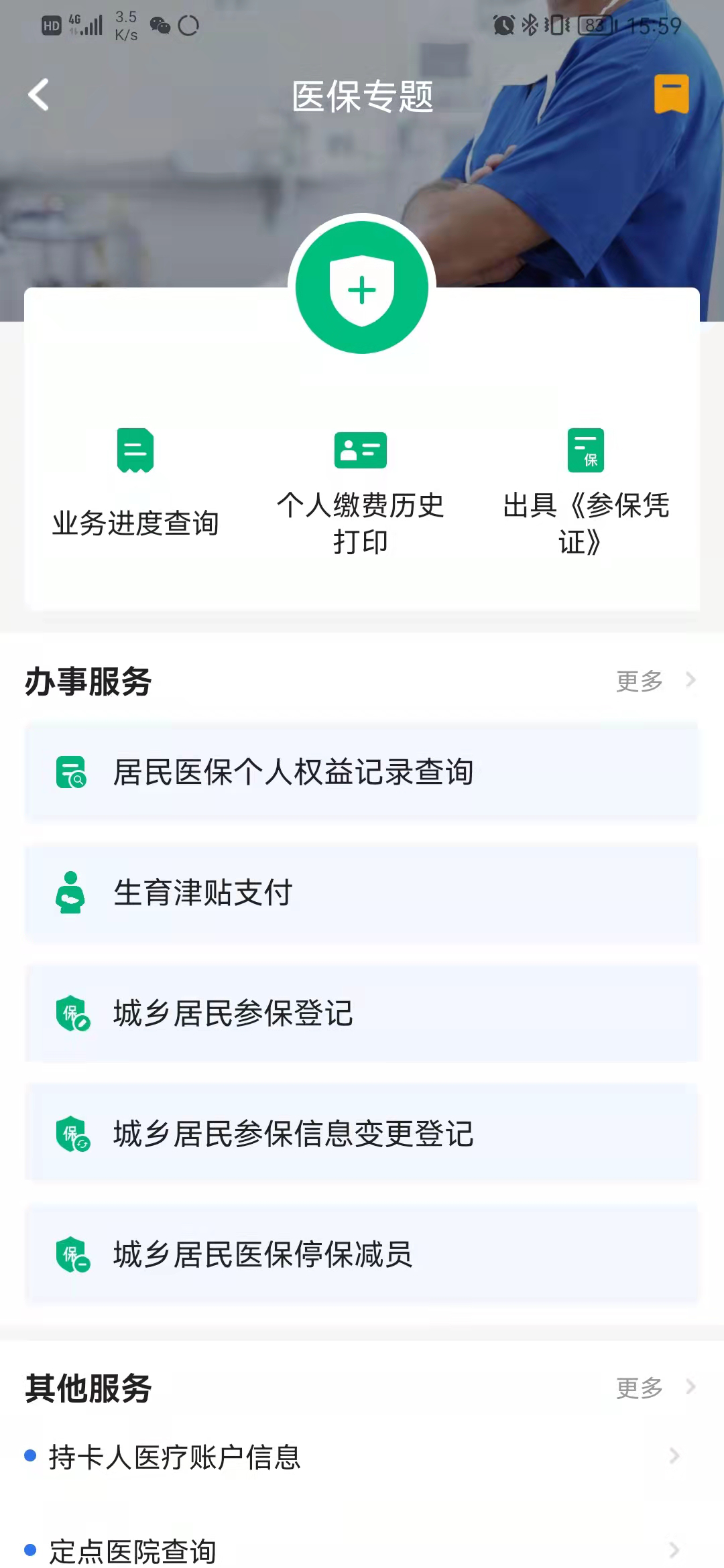View more under 其他服务

pos(654,1388)
